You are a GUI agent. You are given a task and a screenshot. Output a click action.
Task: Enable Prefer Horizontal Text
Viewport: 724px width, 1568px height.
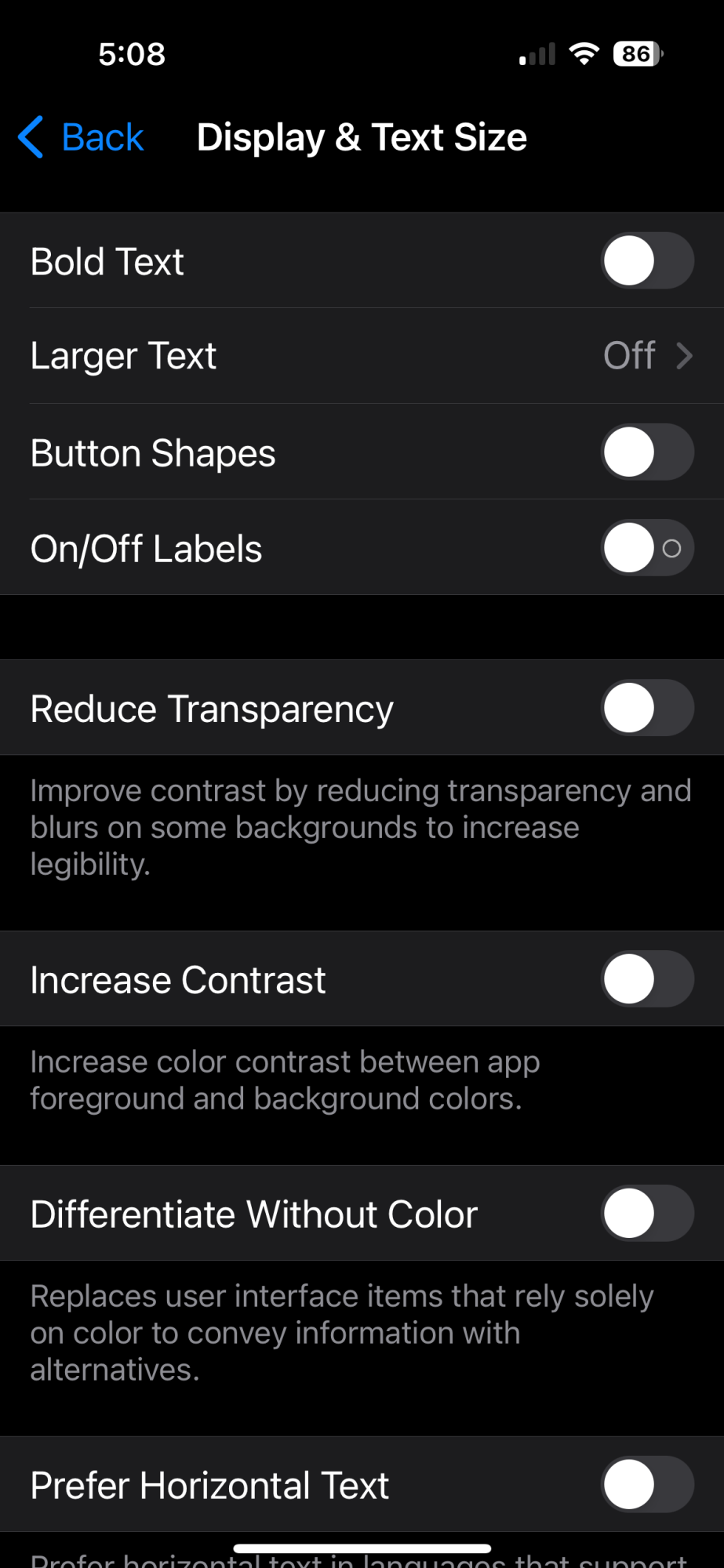click(647, 1484)
